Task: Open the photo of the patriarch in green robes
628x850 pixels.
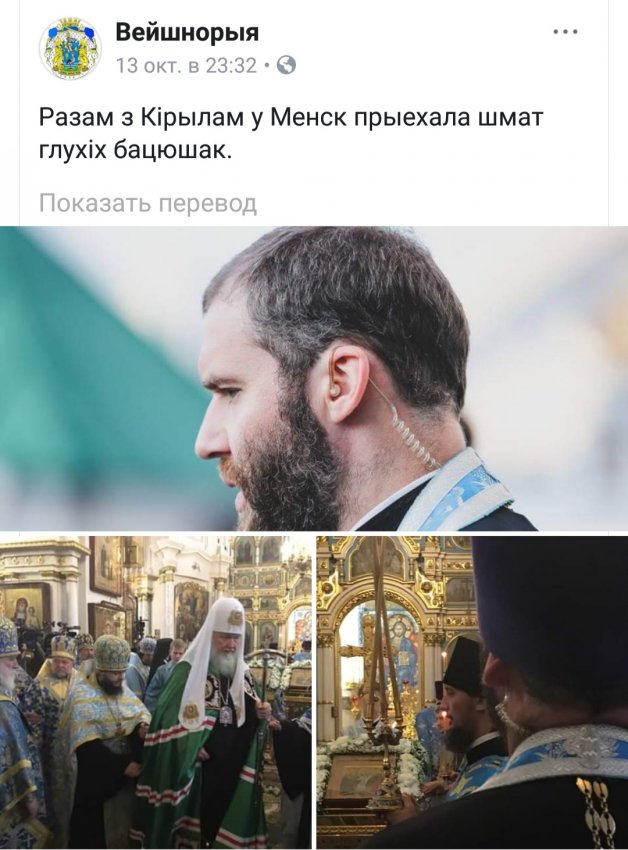Action: (x=156, y=692)
